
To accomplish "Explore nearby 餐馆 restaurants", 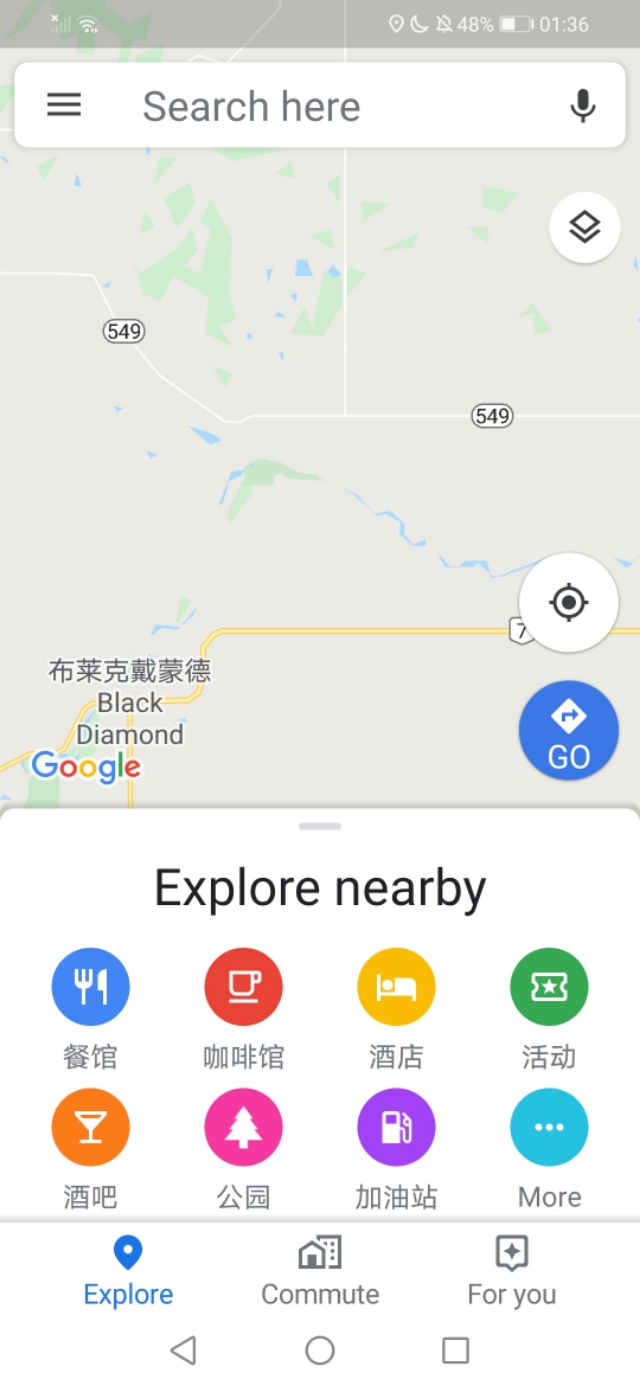I will coord(91,988).
